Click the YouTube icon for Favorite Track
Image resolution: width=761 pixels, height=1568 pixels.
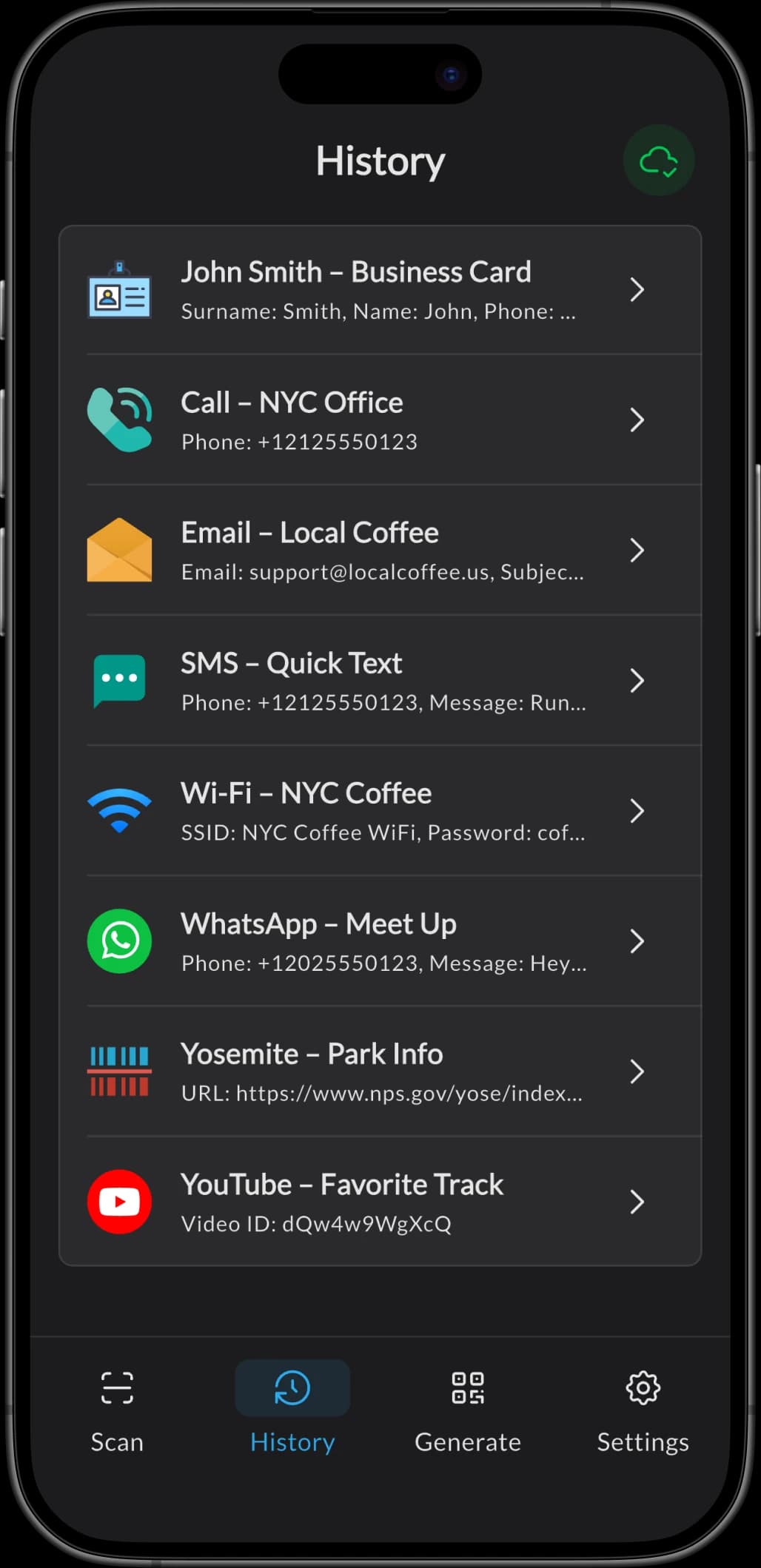point(119,1202)
